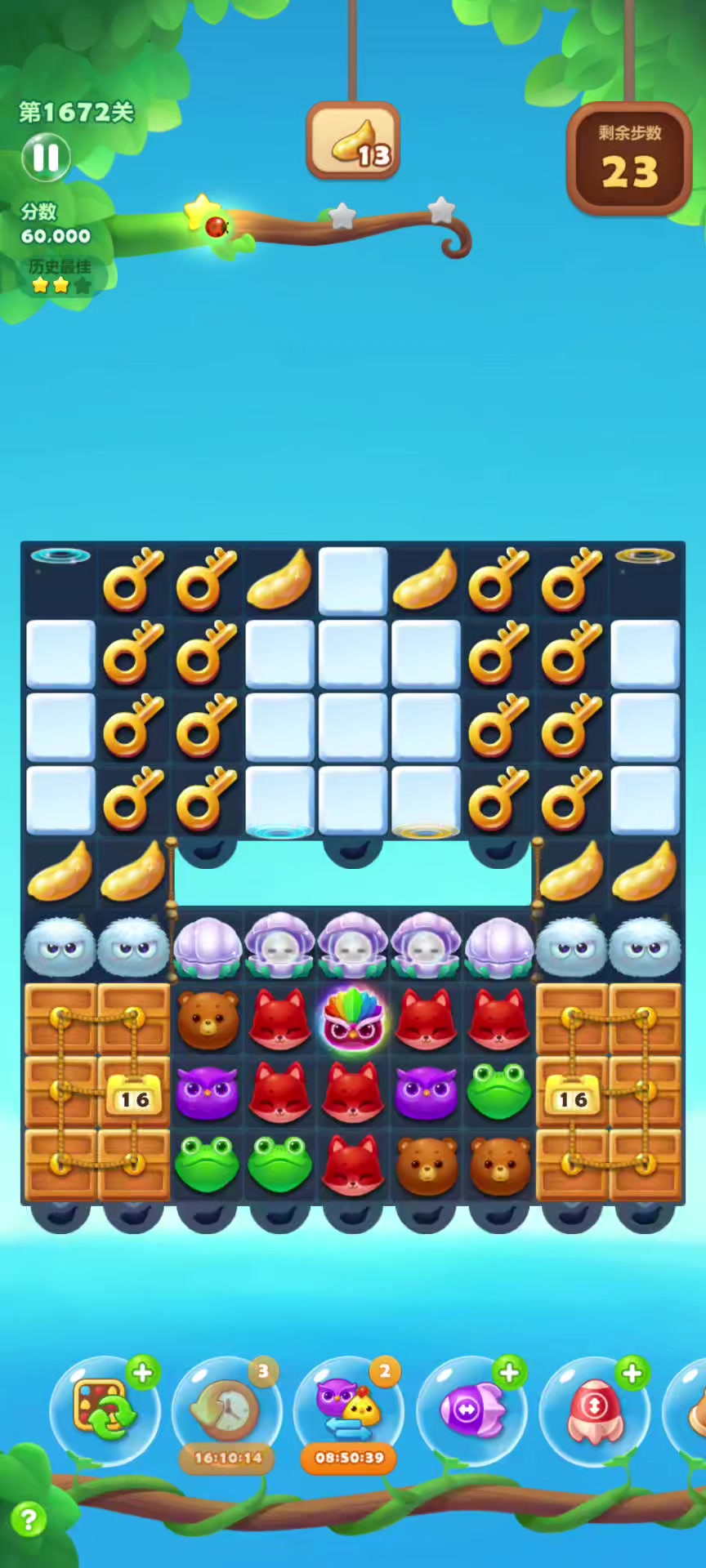
Task: Select the red vertical-arrow rocket booster
Action: [x=594, y=1410]
